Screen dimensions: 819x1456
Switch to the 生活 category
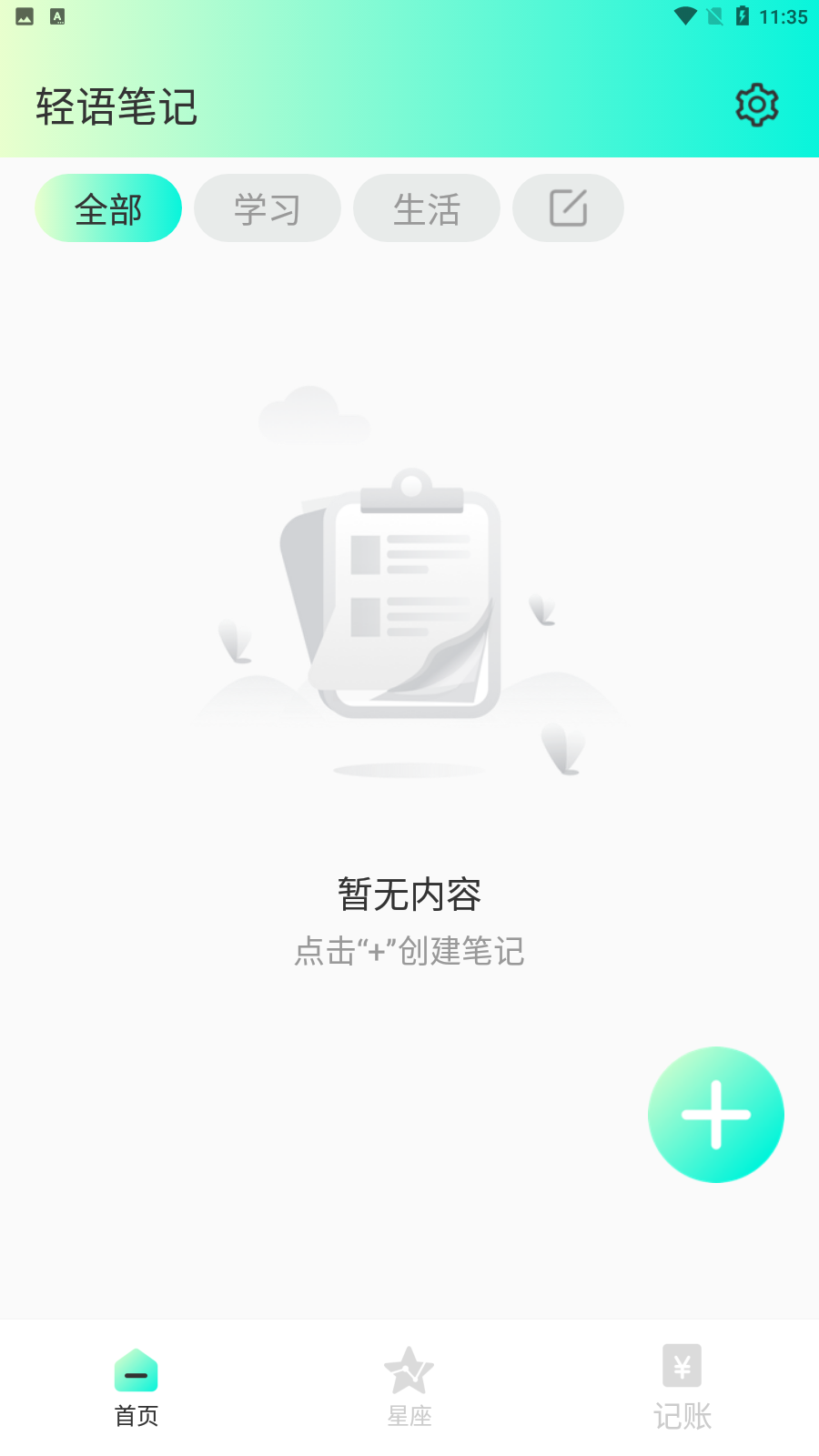pos(427,207)
